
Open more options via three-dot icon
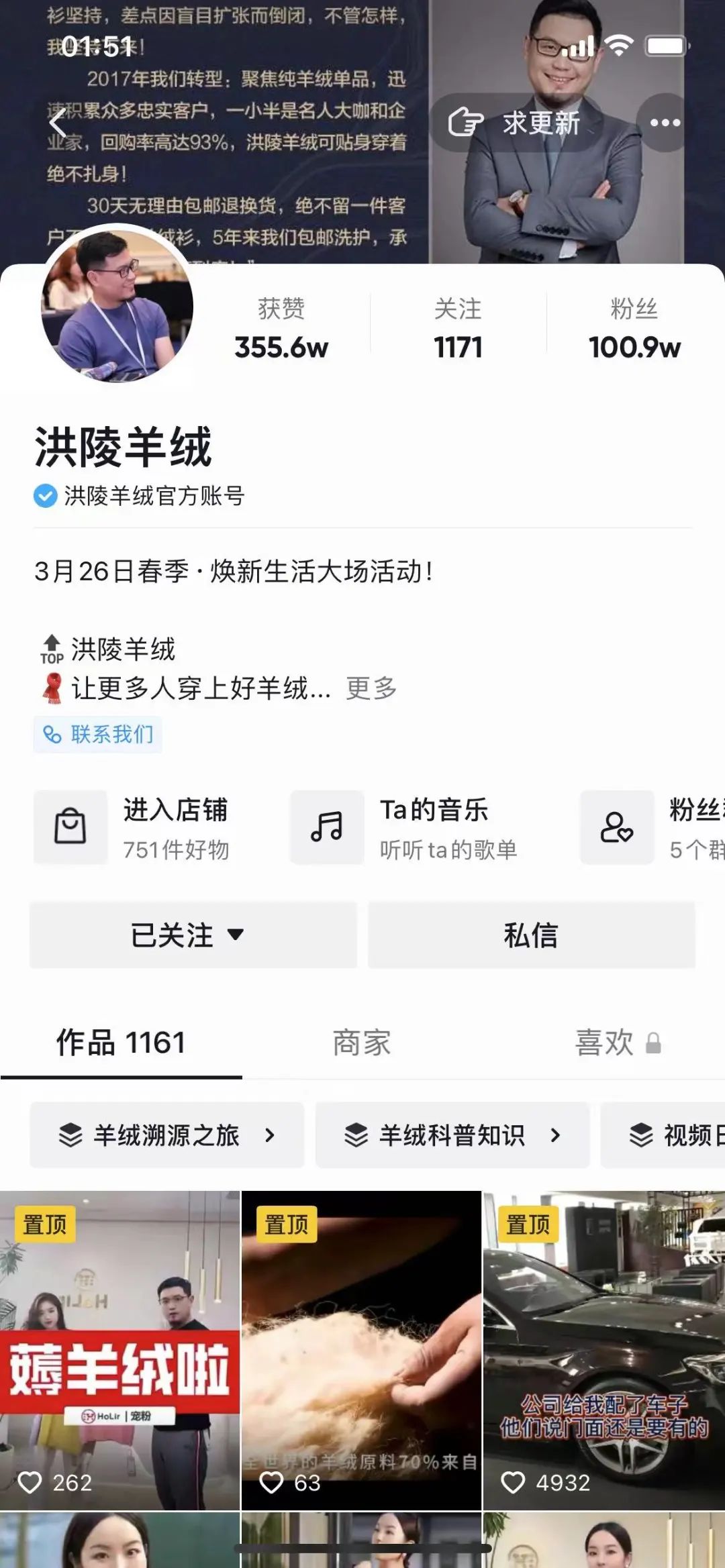pyautogui.click(x=665, y=123)
